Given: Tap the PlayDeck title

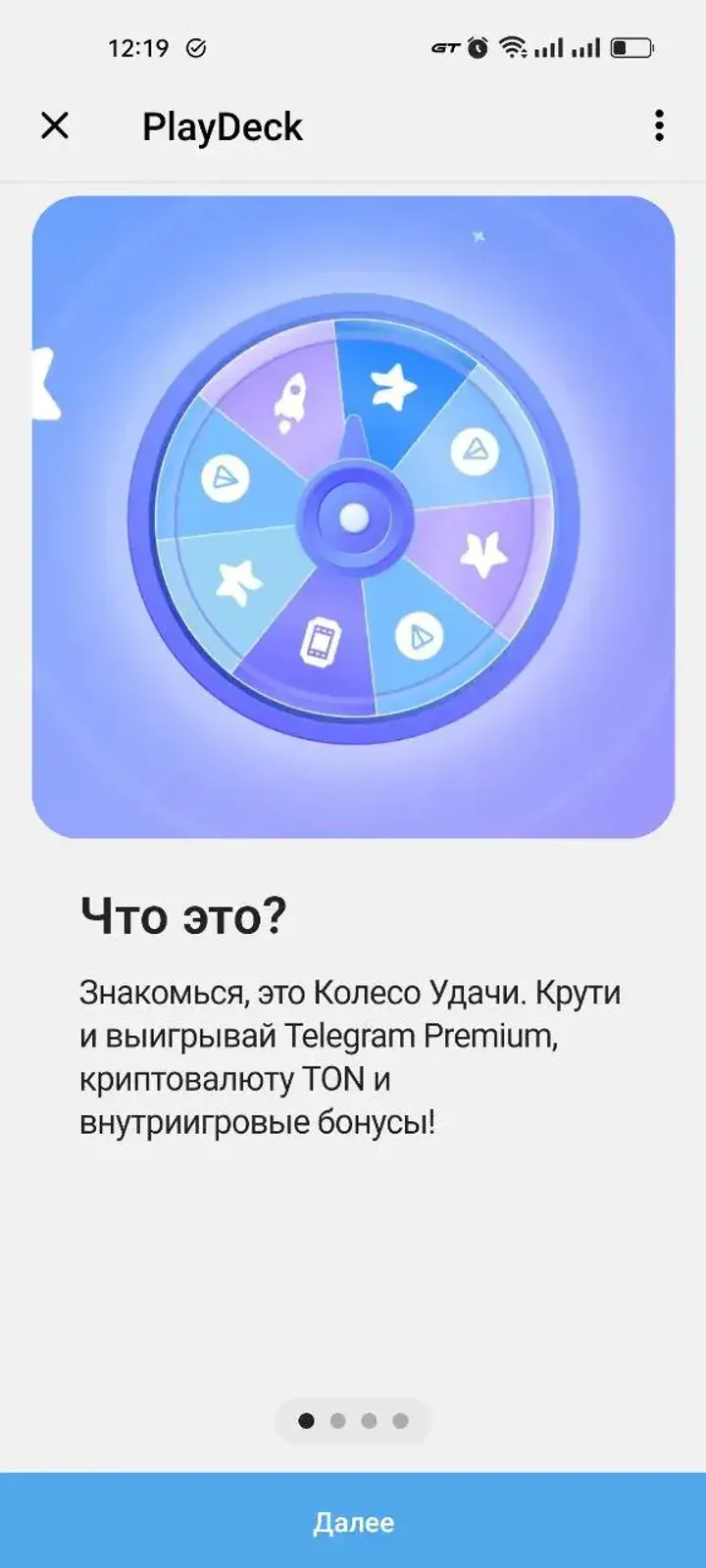Looking at the screenshot, I should tap(222, 125).
